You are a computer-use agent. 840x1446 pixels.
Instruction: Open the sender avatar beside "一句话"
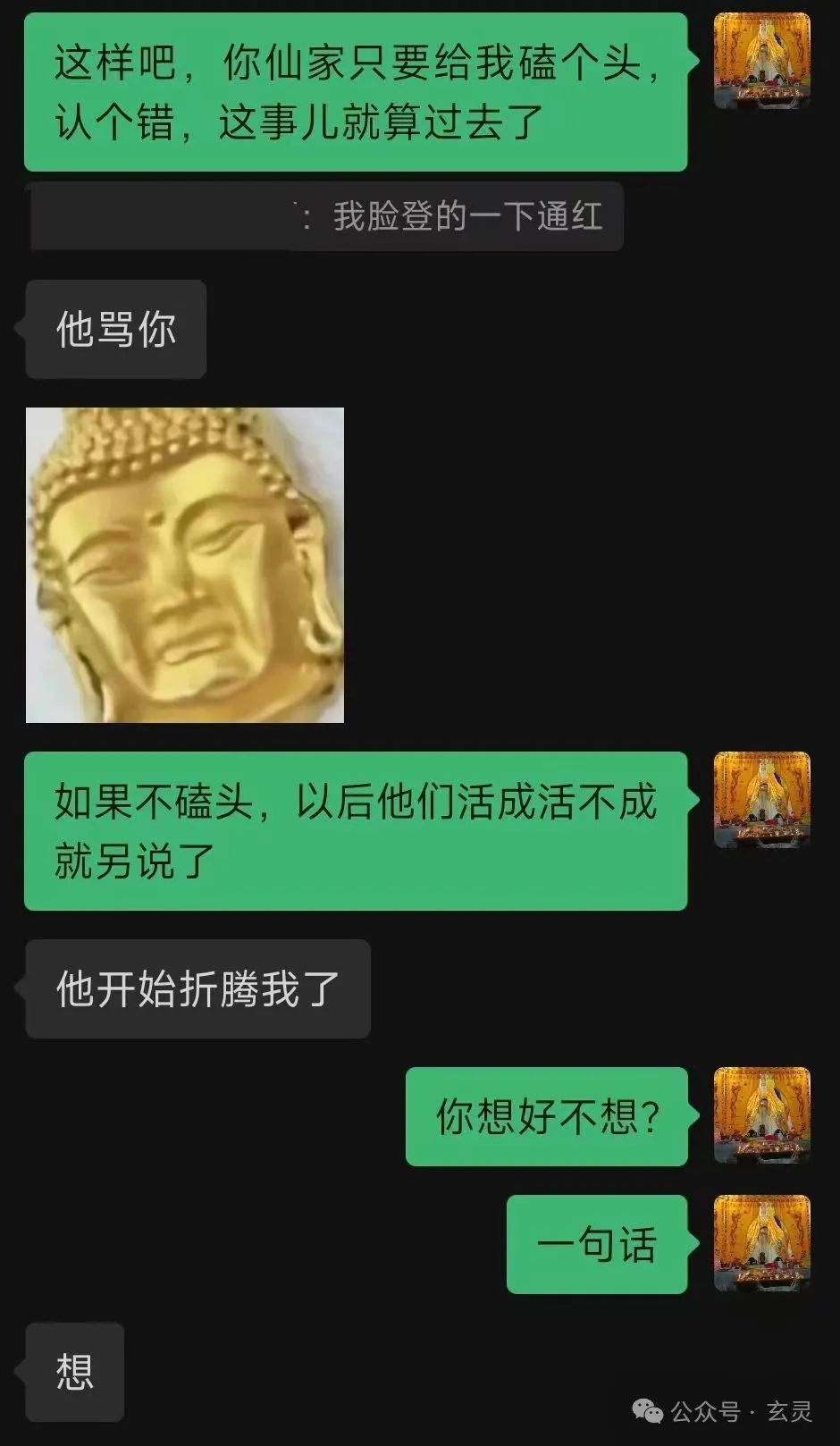pyautogui.click(x=761, y=1243)
